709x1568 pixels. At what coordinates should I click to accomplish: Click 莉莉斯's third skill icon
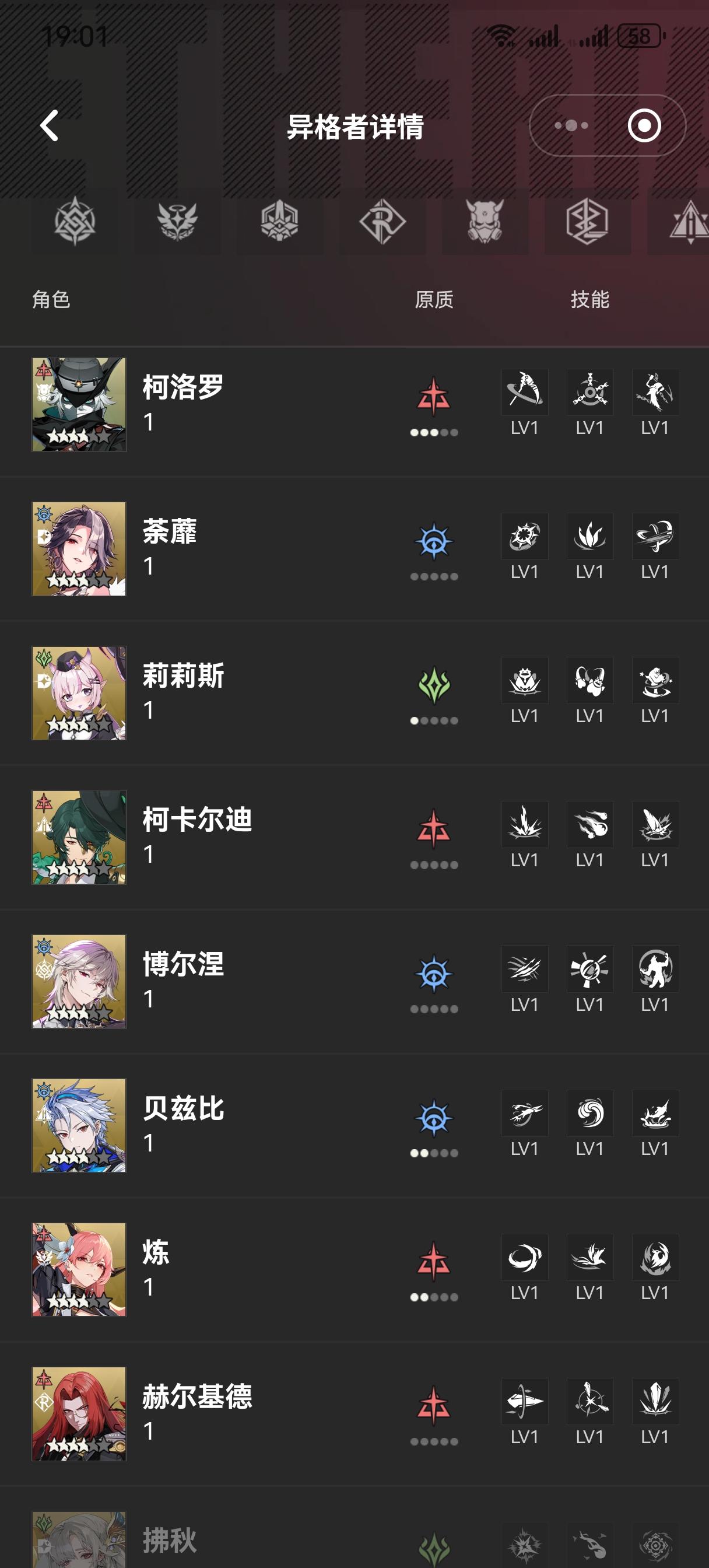point(655,681)
